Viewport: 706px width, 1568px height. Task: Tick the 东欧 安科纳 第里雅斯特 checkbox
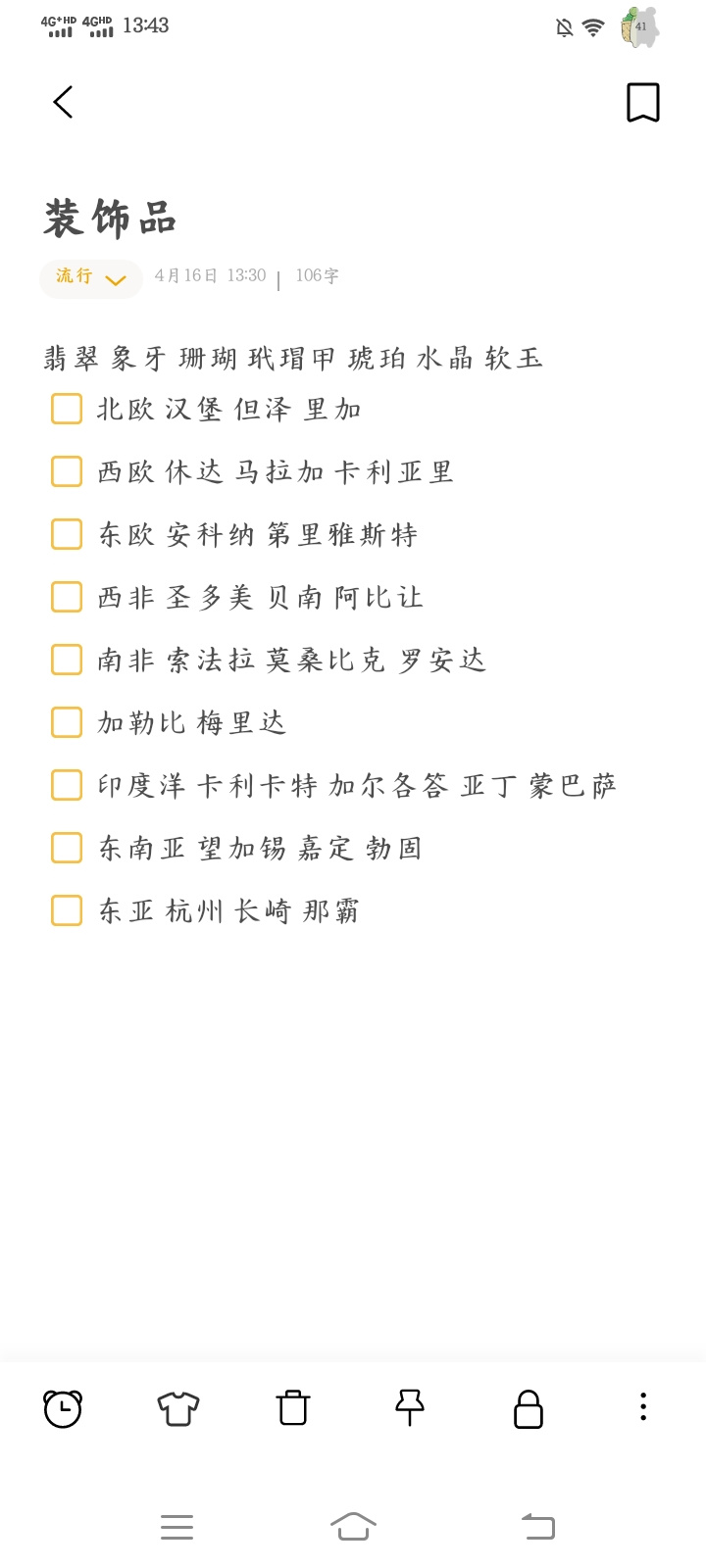67,534
